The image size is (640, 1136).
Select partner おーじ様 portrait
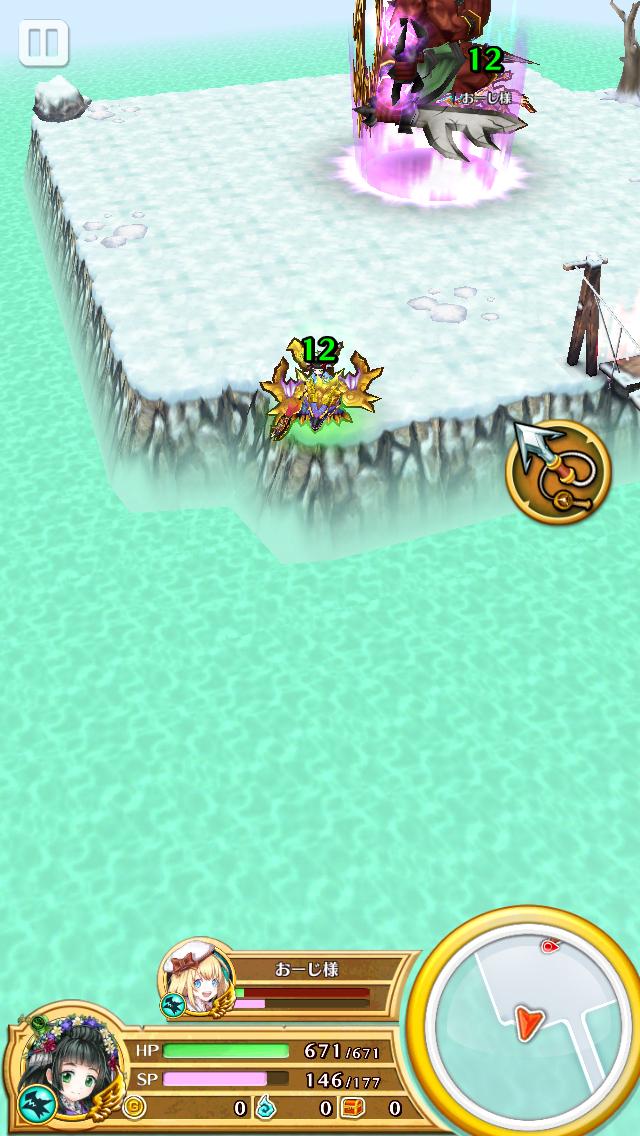197,980
